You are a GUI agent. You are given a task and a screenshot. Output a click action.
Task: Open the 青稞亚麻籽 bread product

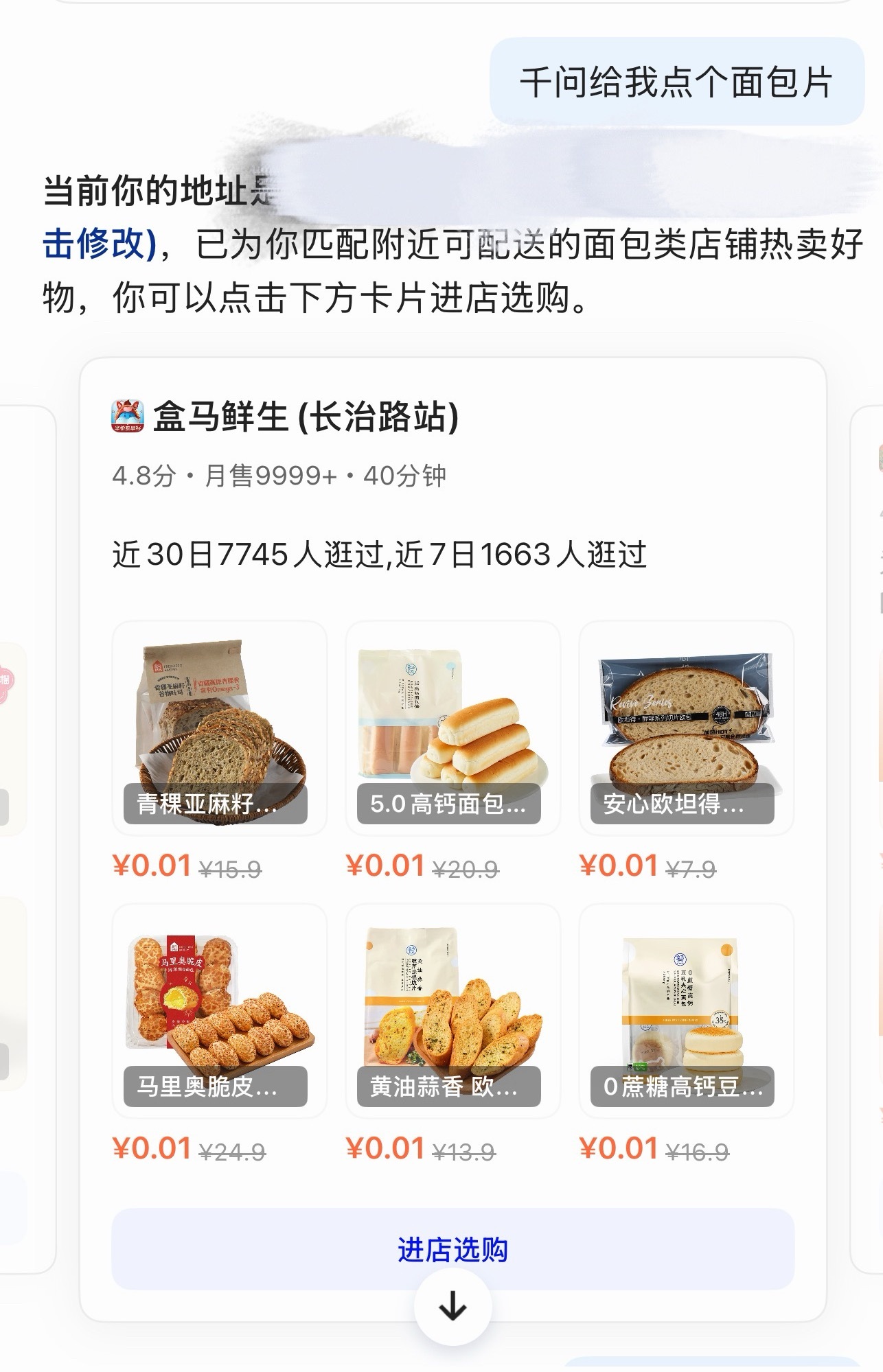[220, 728]
